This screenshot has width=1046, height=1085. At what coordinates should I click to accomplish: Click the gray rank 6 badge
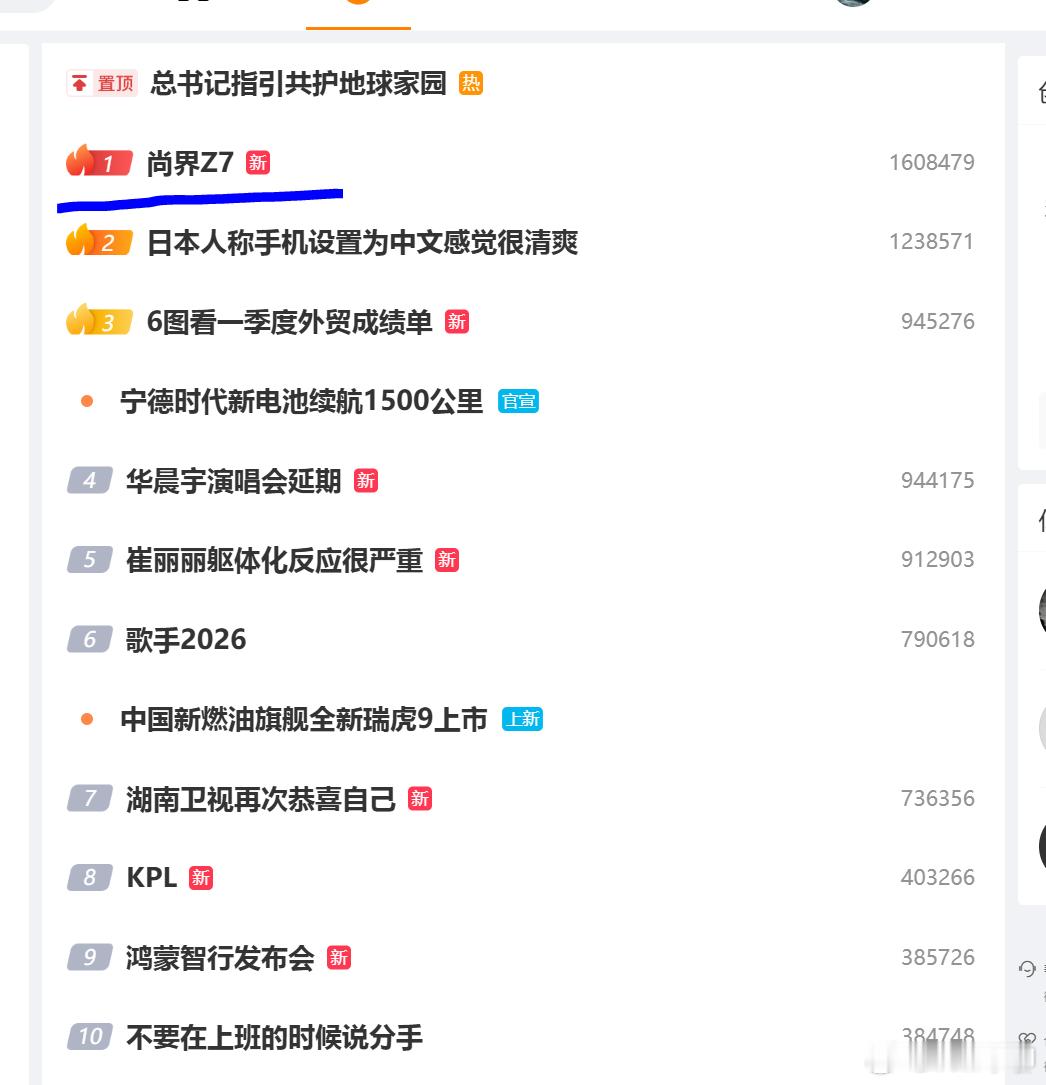click(89, 639)
